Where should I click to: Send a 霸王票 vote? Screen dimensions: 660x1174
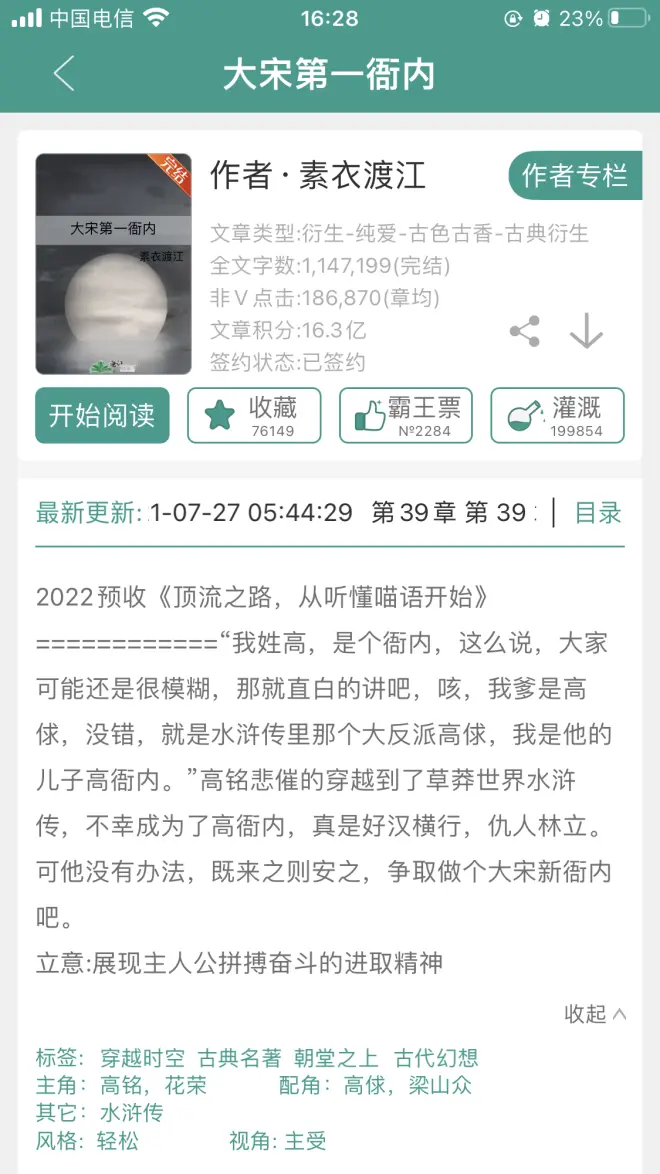(405, 415)
